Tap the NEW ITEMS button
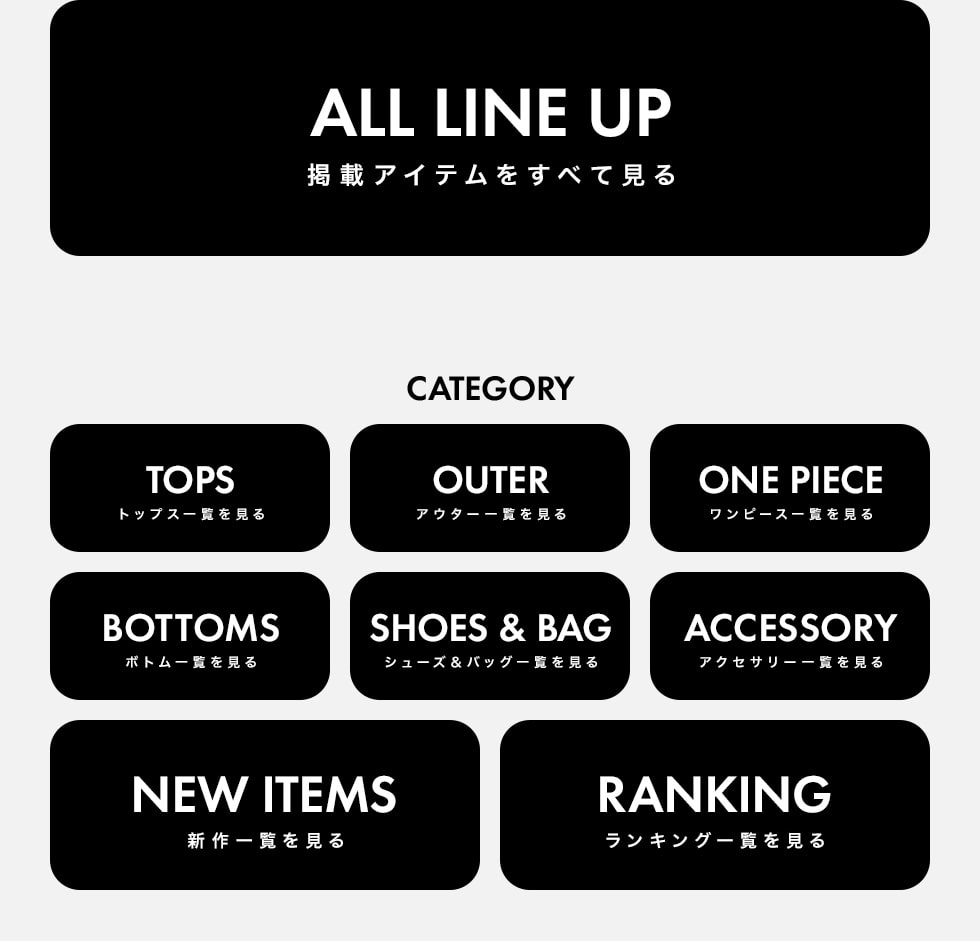The image size is (980, 941). pos(265,805)
